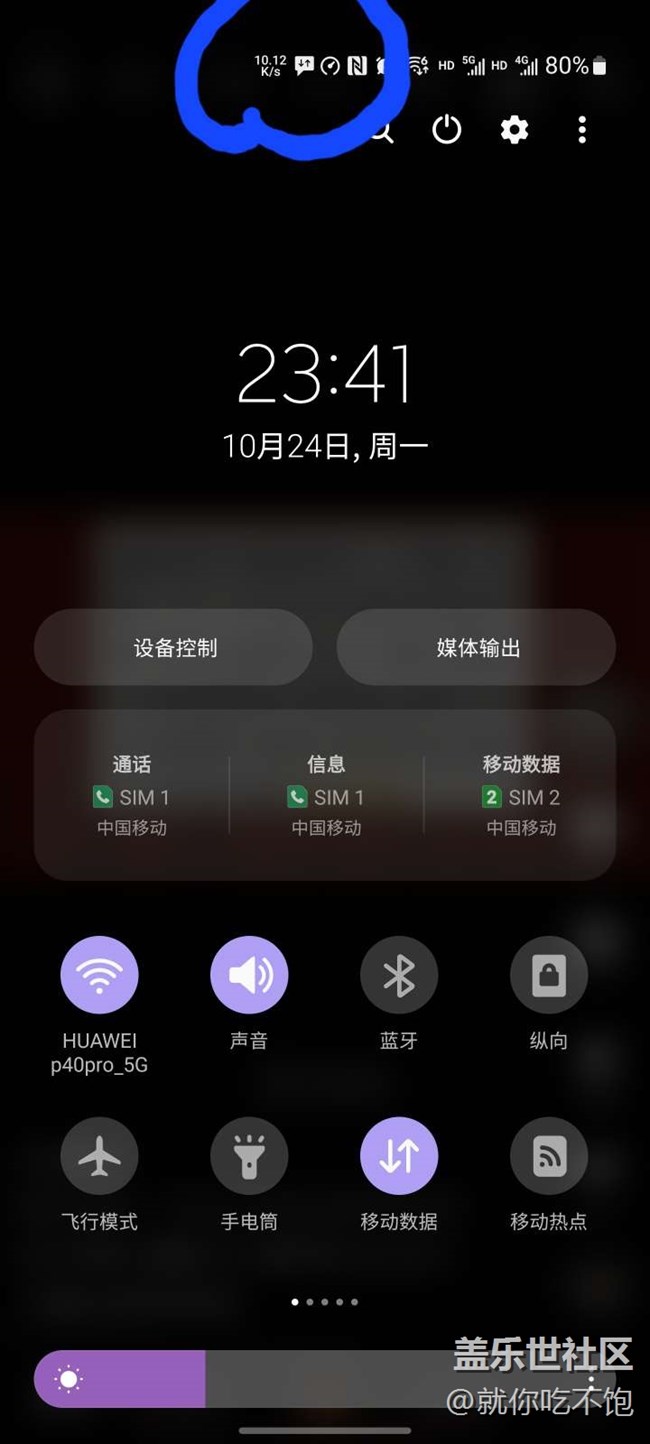Change the 通话 calling SIM
This screenshot has width=650, height=1444.
(x=131, y=796)
